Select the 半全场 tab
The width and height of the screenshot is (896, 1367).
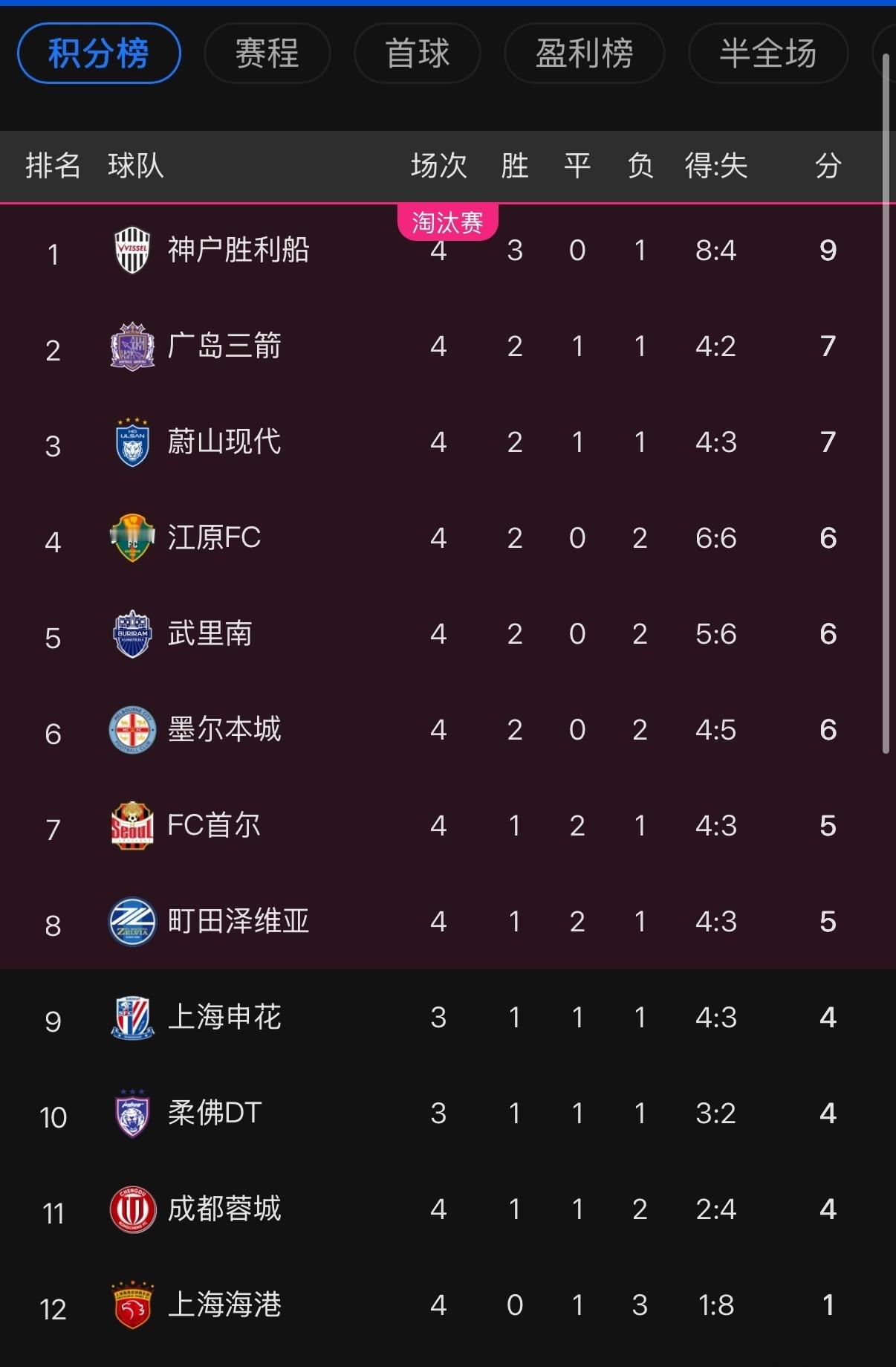tap(767, 54)
